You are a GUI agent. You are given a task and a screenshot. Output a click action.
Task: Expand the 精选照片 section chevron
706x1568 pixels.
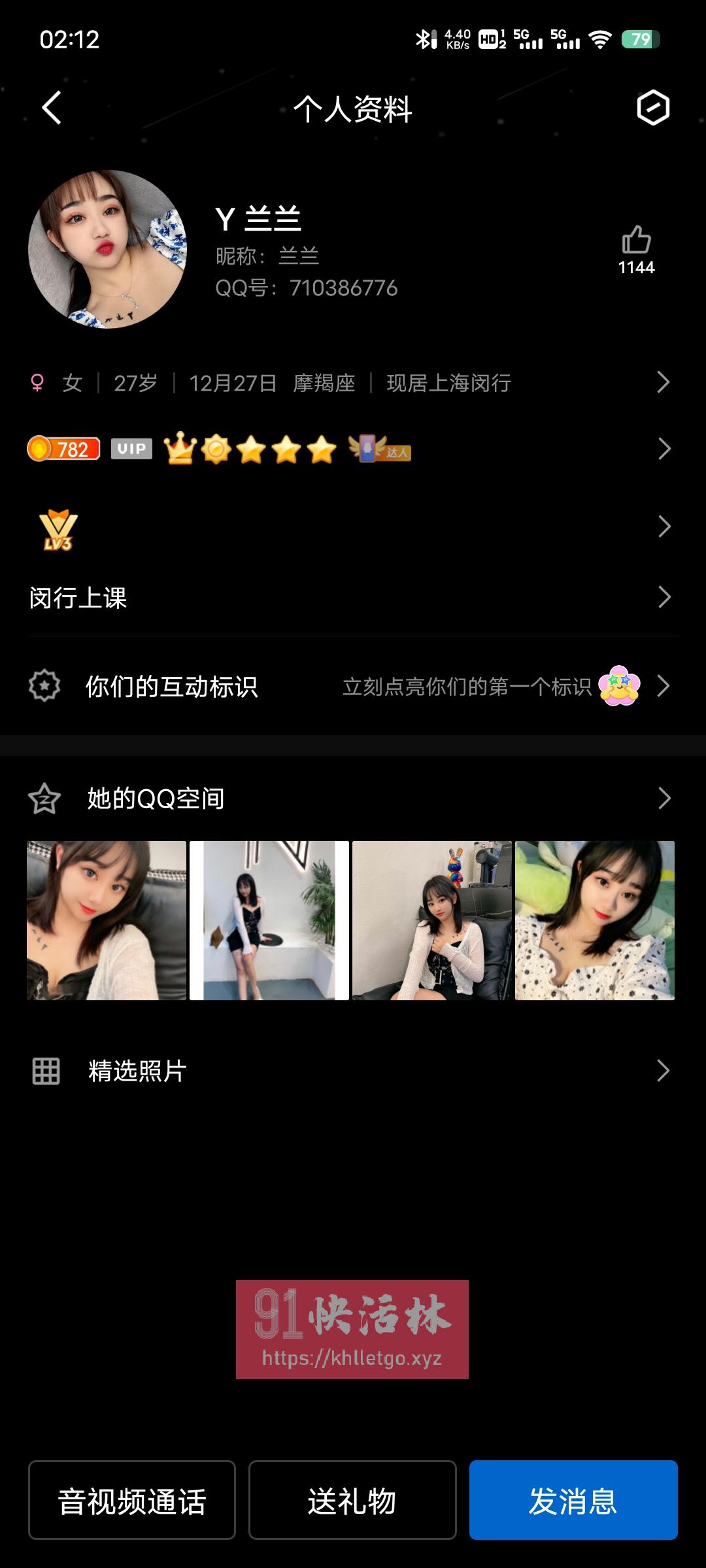click(664, 1070)
